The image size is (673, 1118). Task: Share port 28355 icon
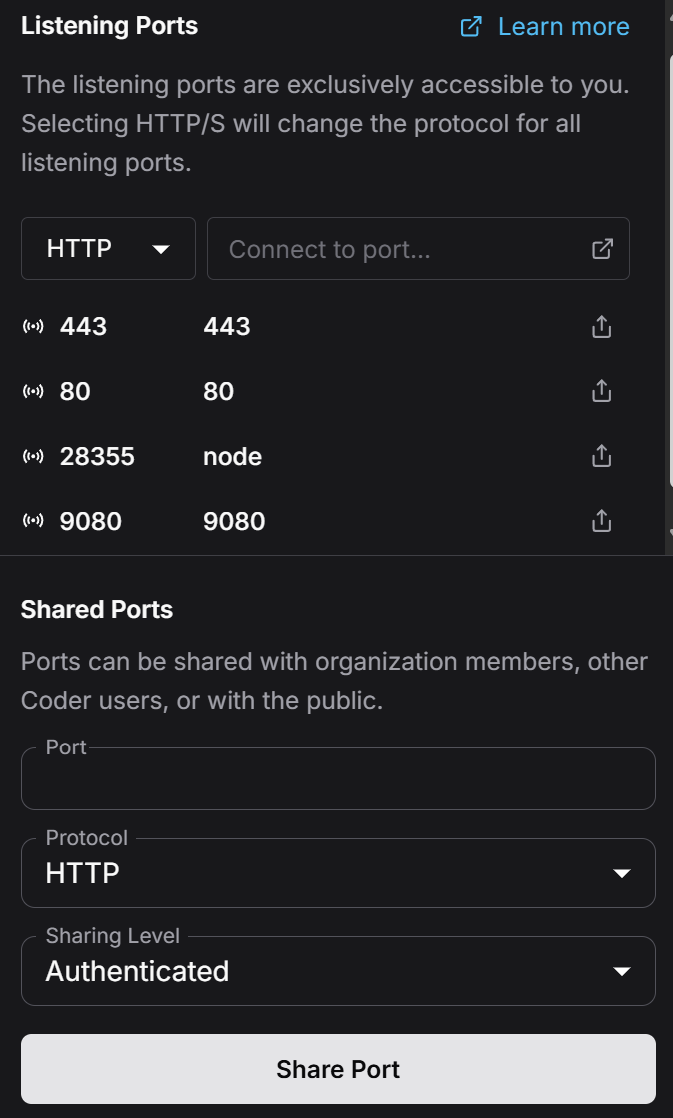click(x=601, y=456)
